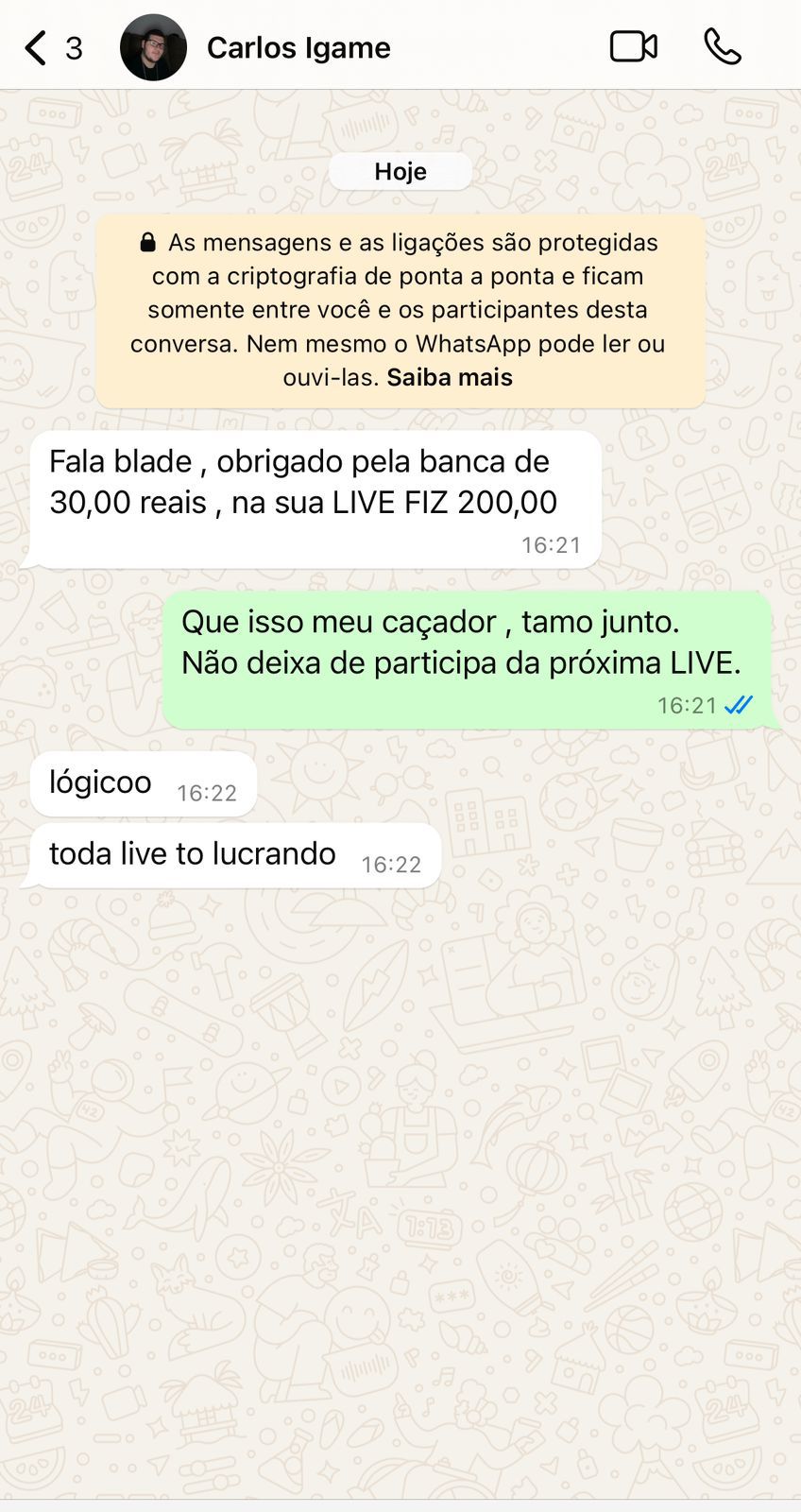Viewport: 801px width, 1512px height.
Task: Tap the back arrow to leave chat
Action: [34, 45]
